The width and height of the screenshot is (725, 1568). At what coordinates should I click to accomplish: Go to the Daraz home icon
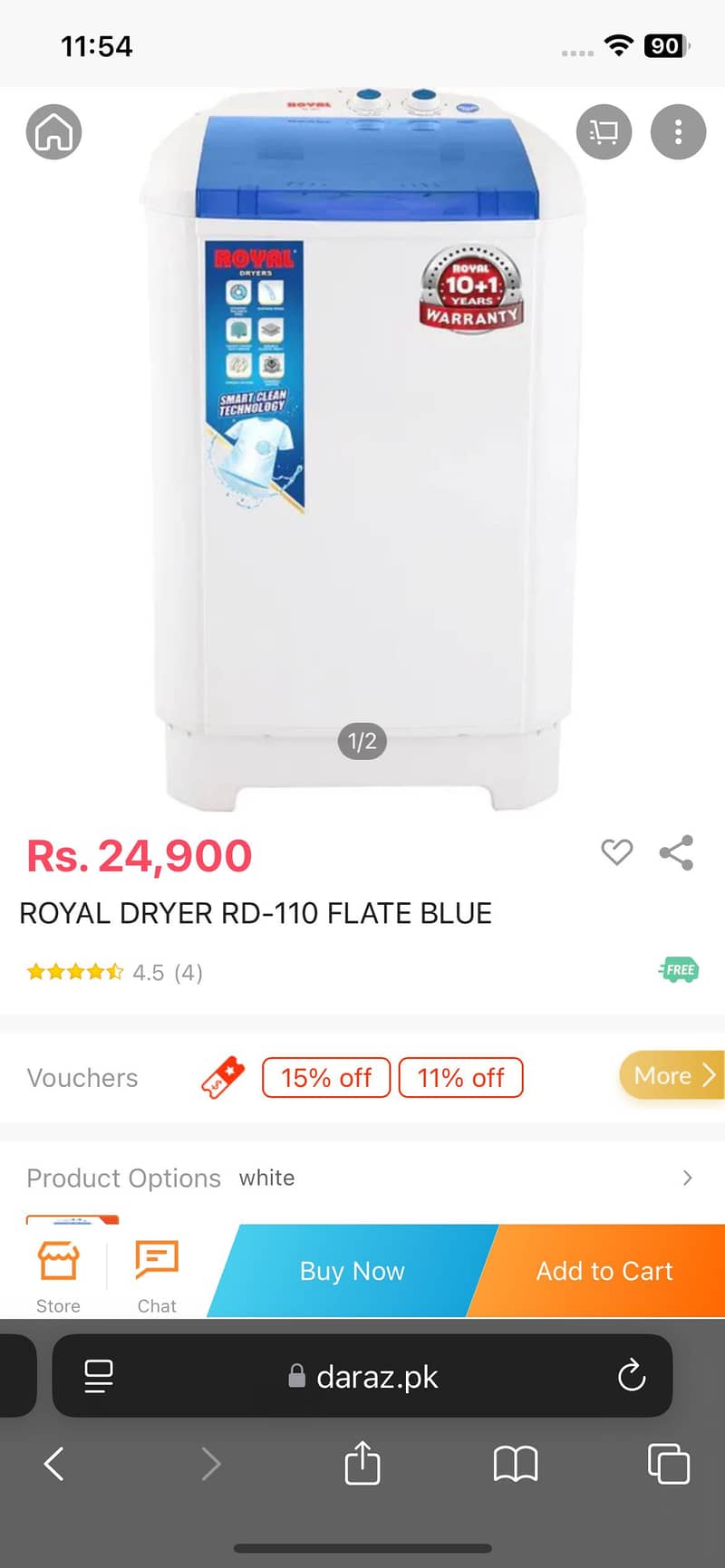tap(53, 132)
